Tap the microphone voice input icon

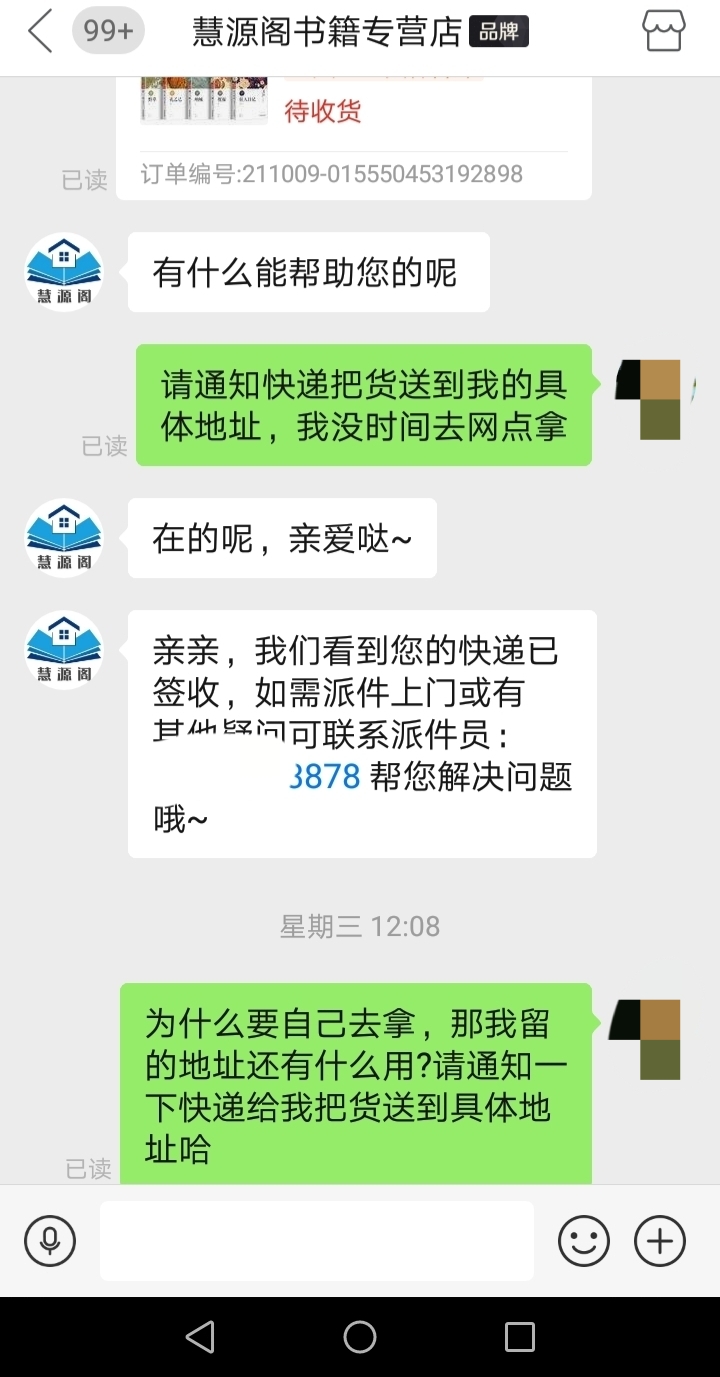pyautogui.click(x=49, y=1240)
